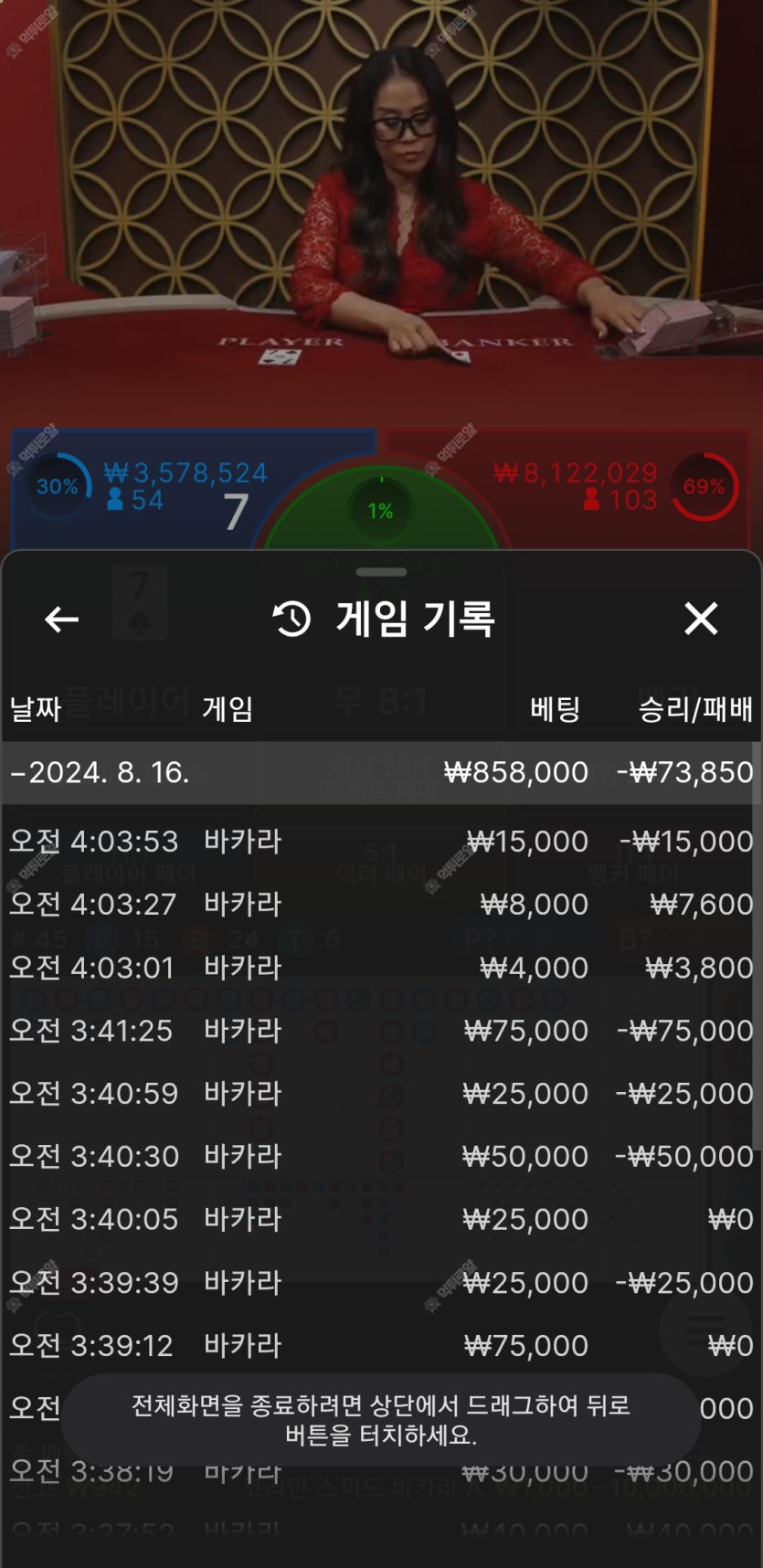
Task: Open the 오전 4:03:53 baccarat record
Action: pos(380,842)
